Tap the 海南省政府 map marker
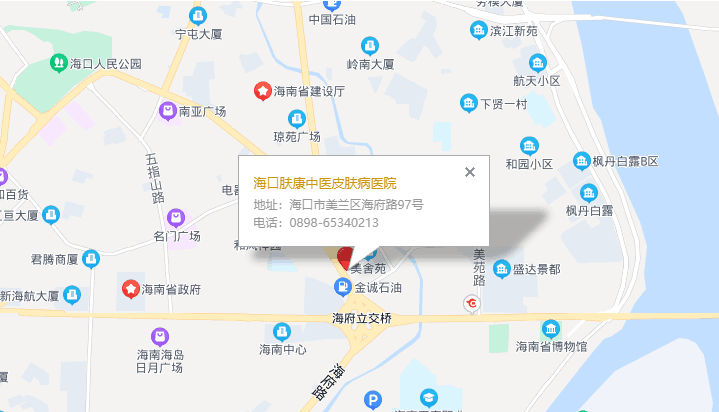The image size is (719, 412). [130, 289]
